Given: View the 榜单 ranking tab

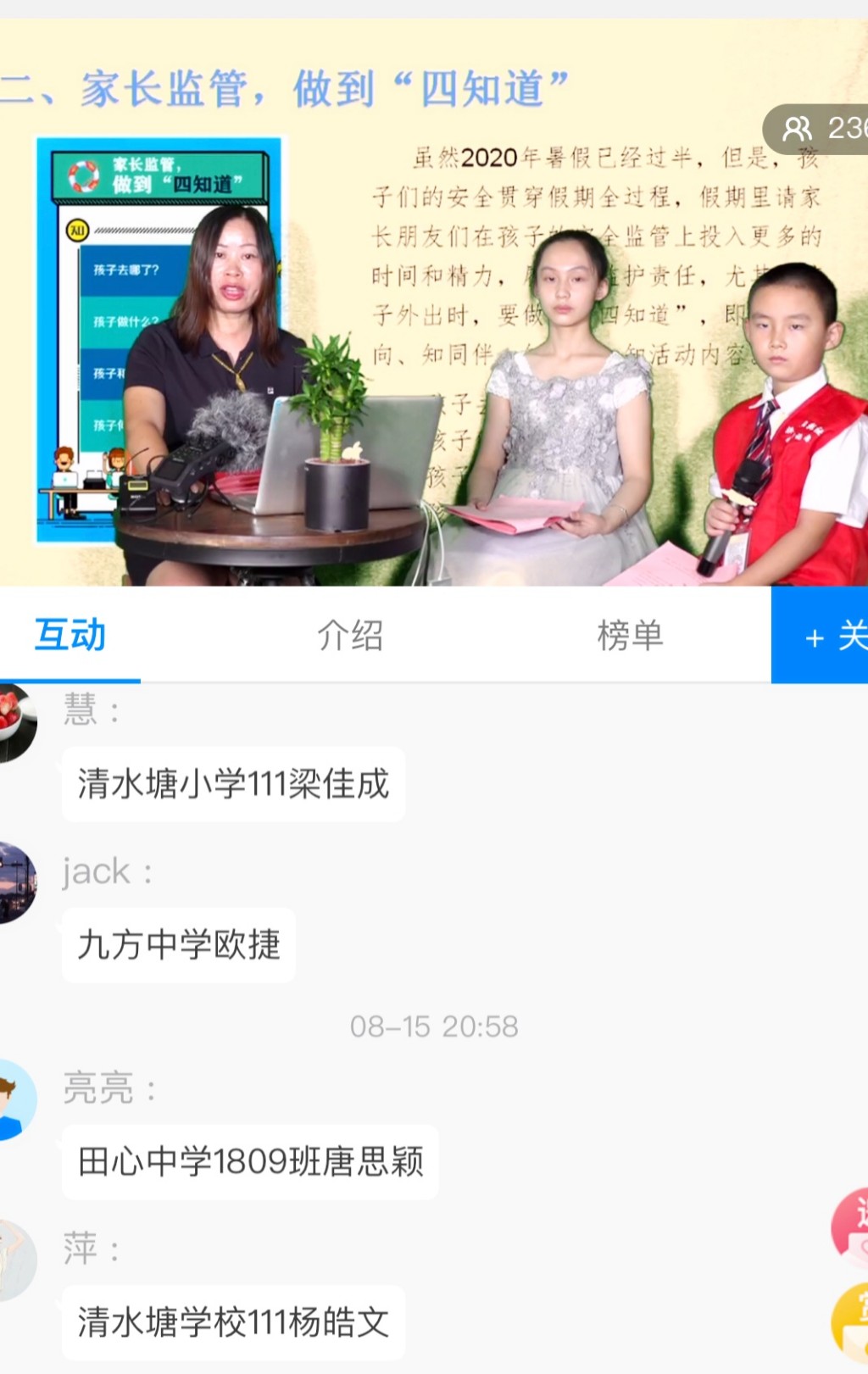Looking at the screenshot, I should click(x=630, y=635).
